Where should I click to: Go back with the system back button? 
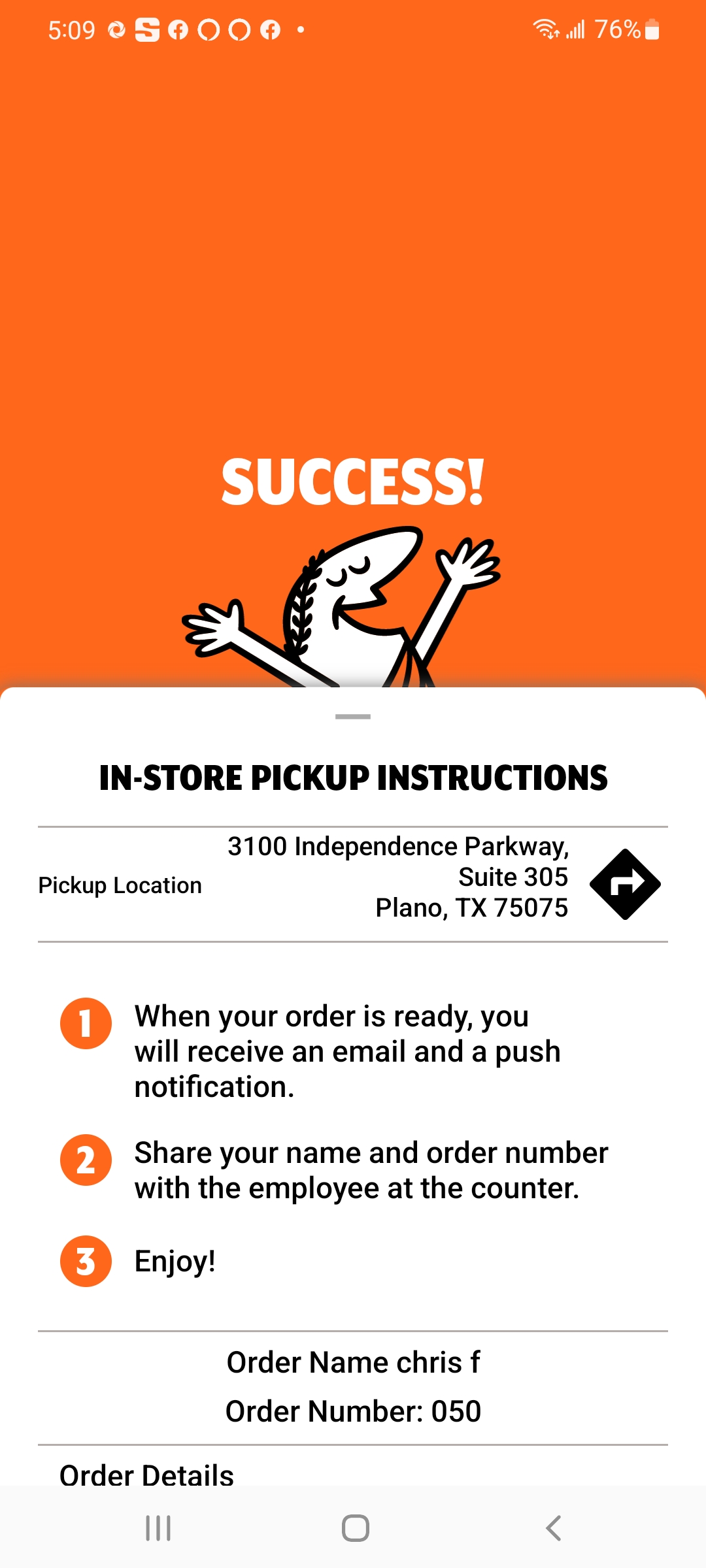pyautogui.click(x=553, y=1528)
